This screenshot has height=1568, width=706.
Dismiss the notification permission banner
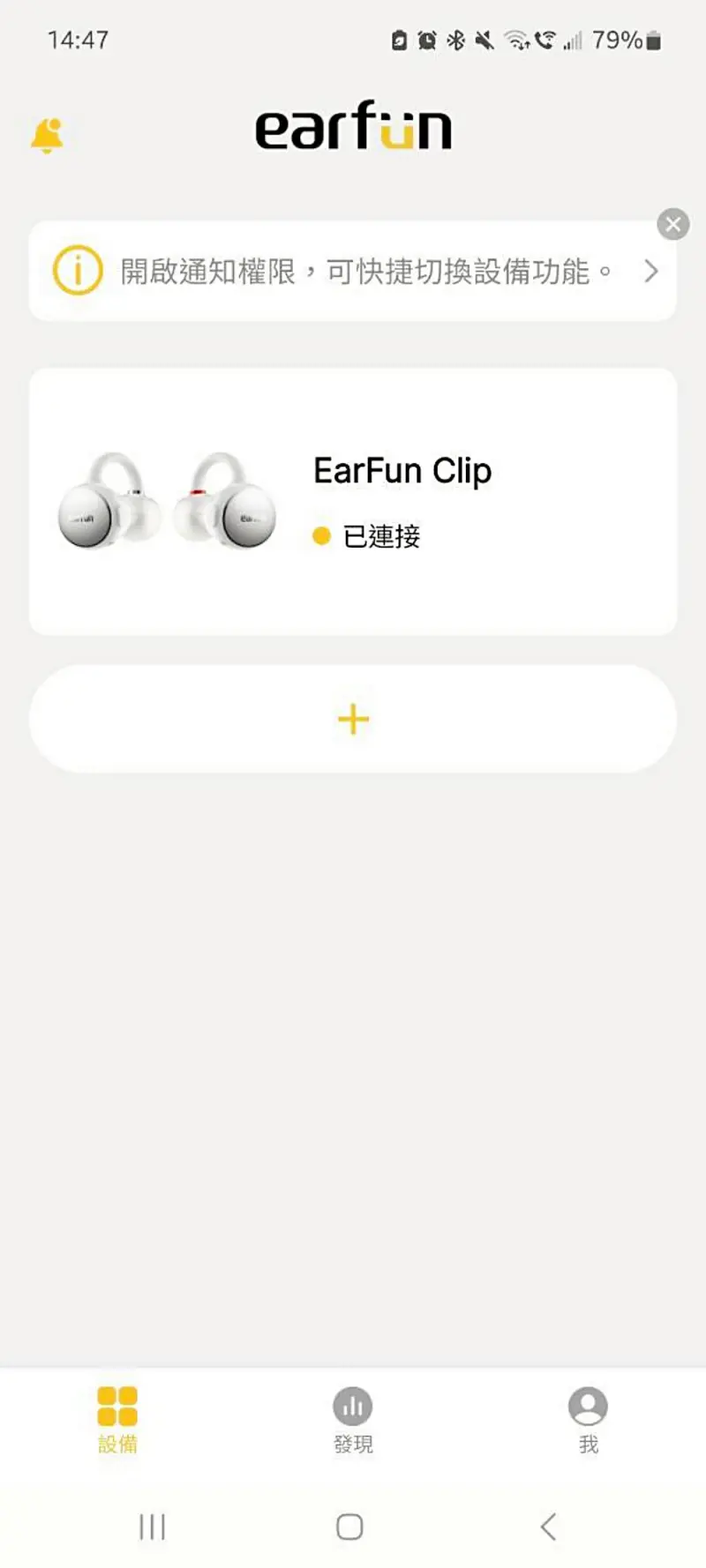point(673,224)
